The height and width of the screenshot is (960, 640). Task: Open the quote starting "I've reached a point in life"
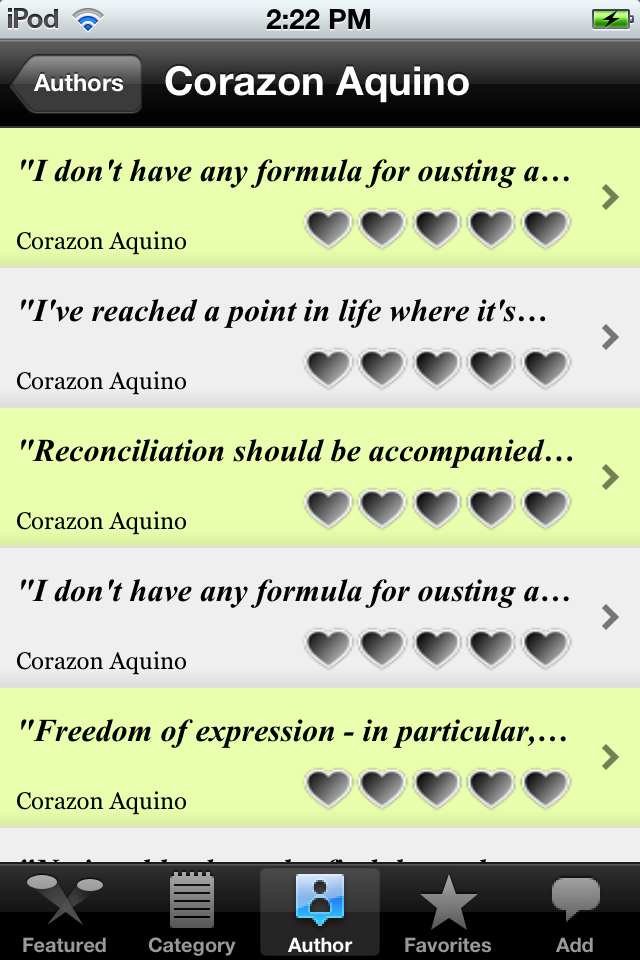click(x=300, y=337)
